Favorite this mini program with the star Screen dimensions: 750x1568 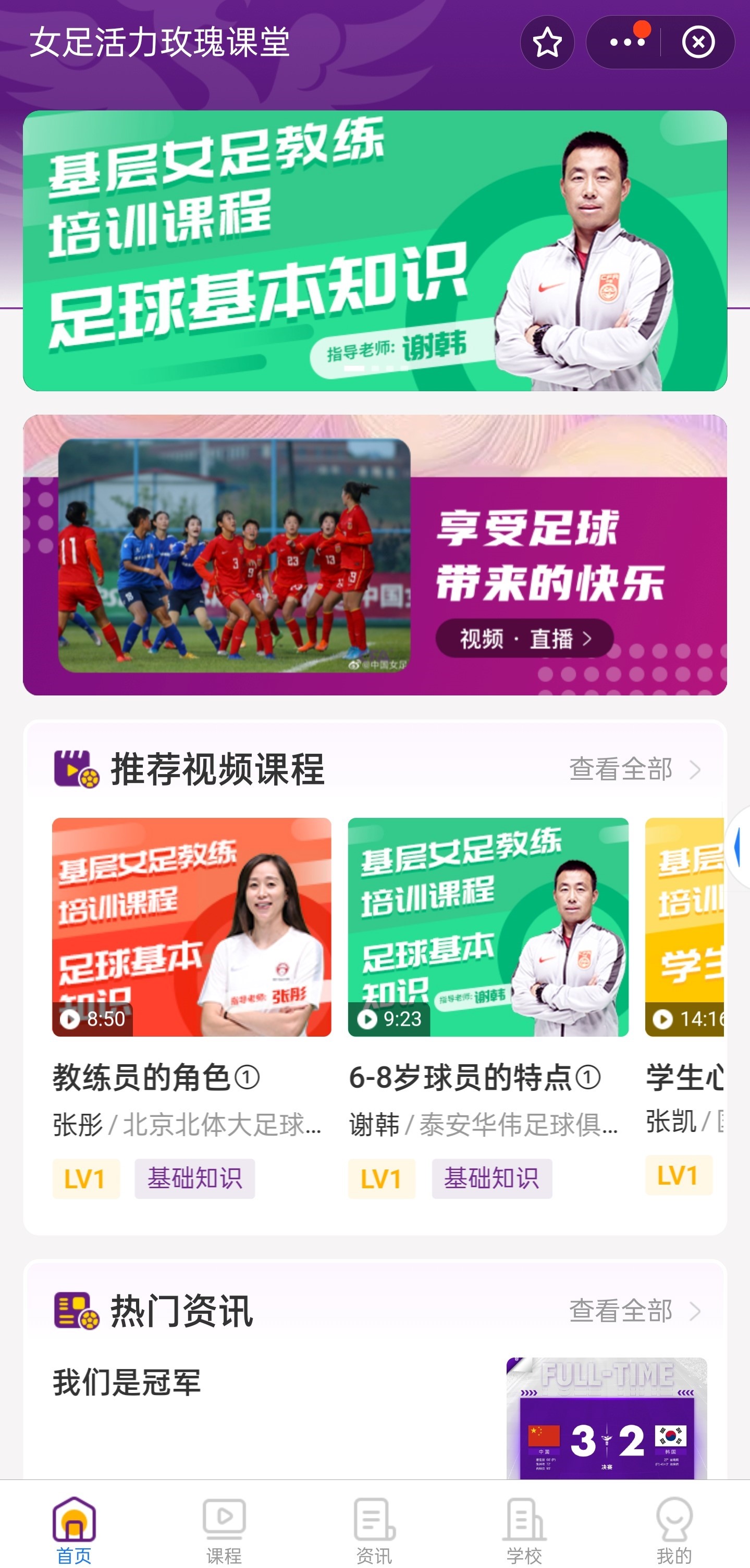click(547, 43)
